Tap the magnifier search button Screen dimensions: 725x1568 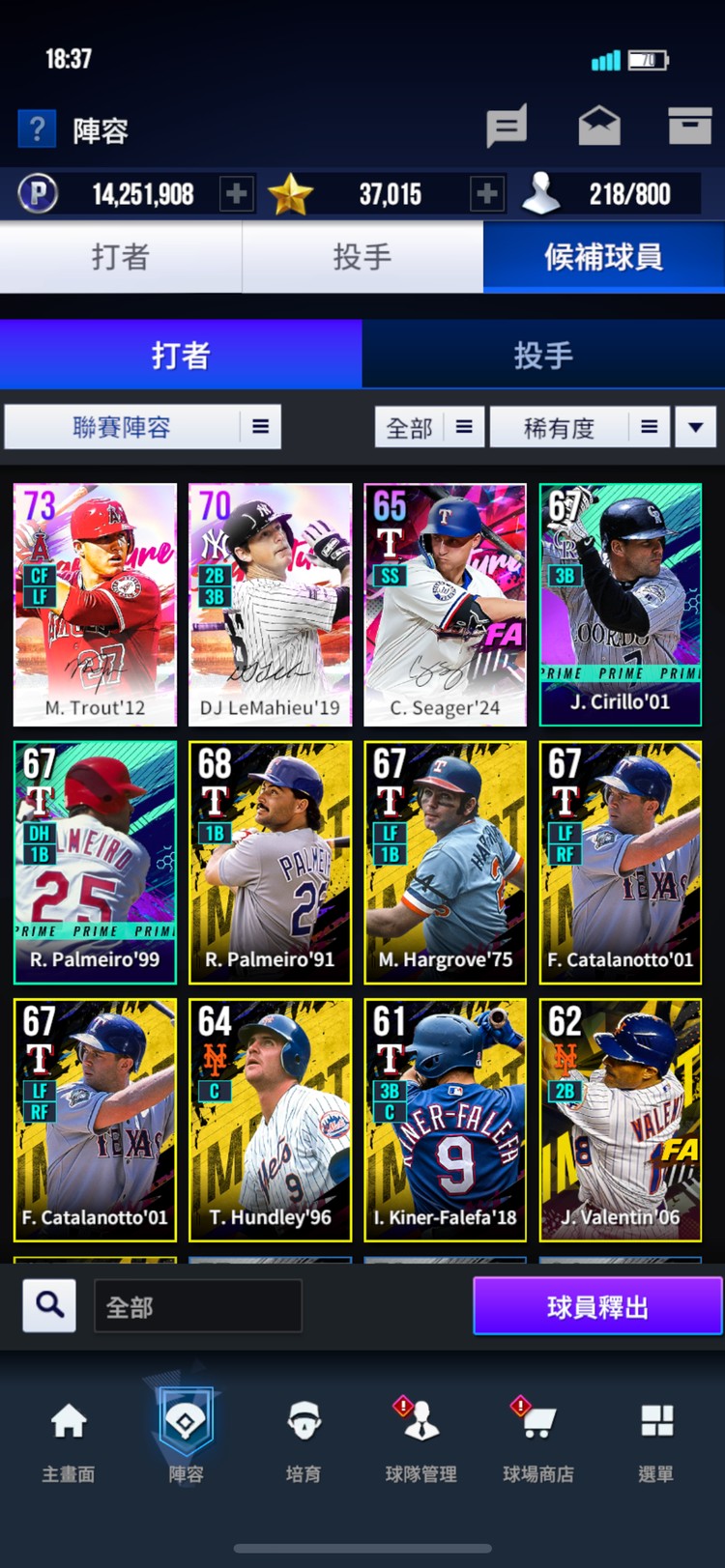[x=49, y=1305]
